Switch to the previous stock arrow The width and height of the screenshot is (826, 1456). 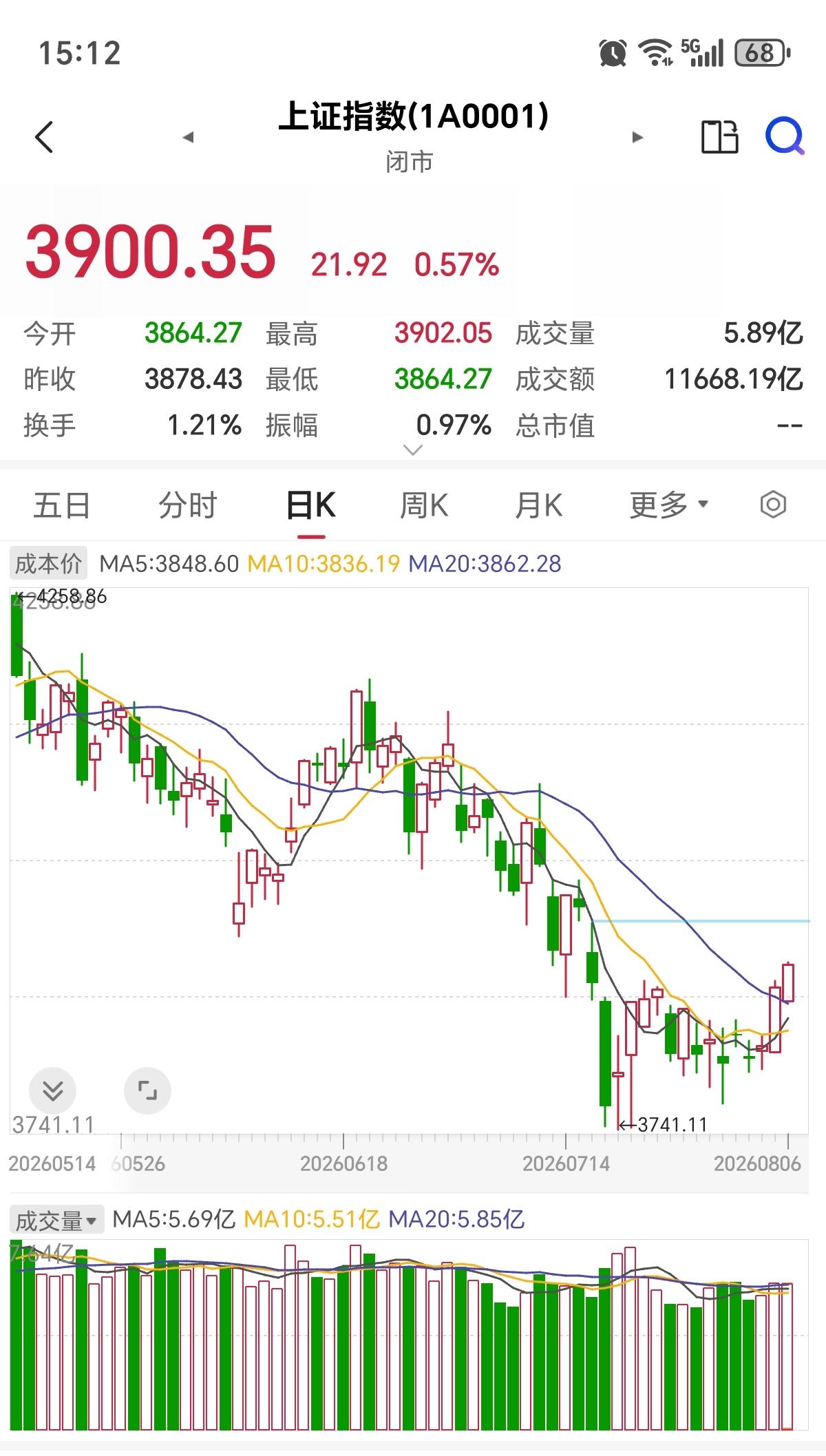click(188, 137)
